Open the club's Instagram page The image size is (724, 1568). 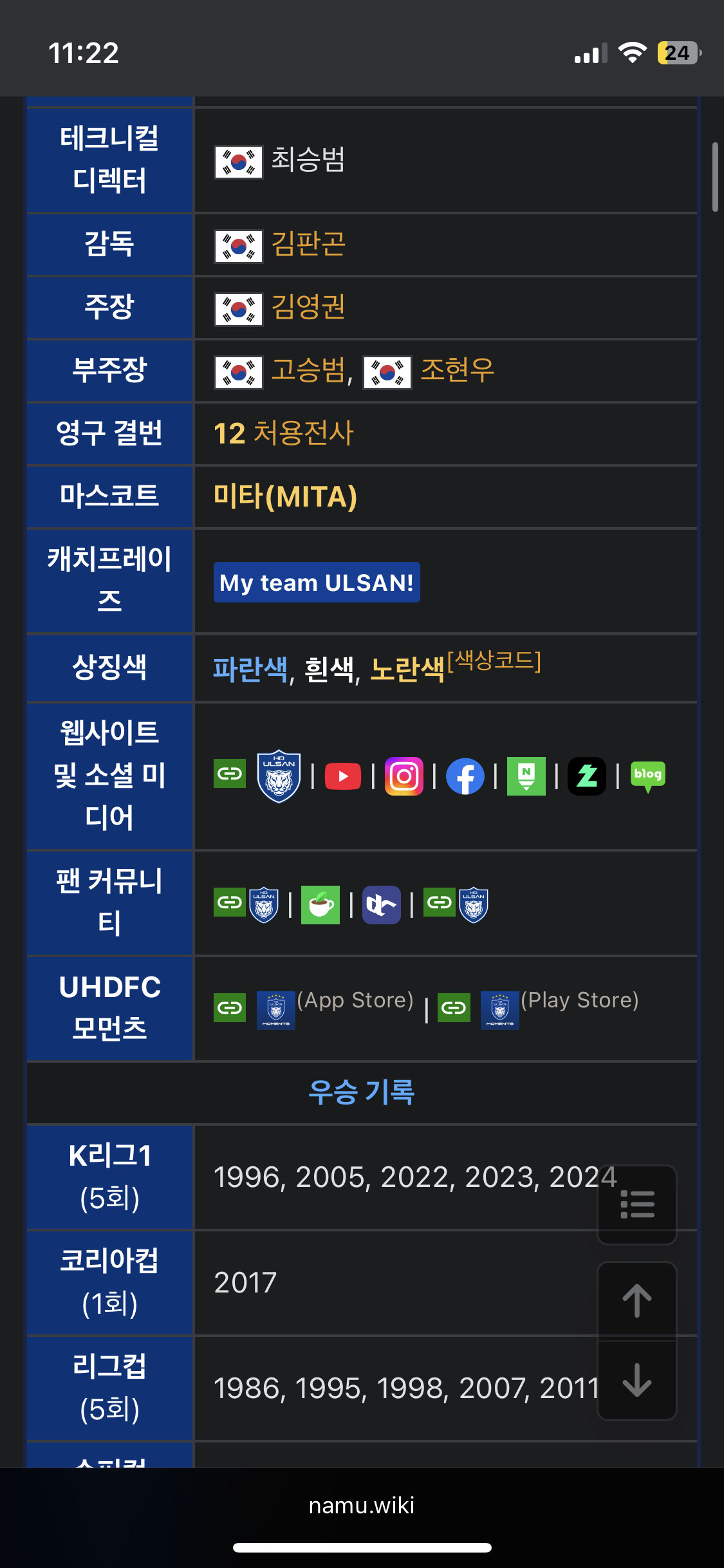click(404, 776)
